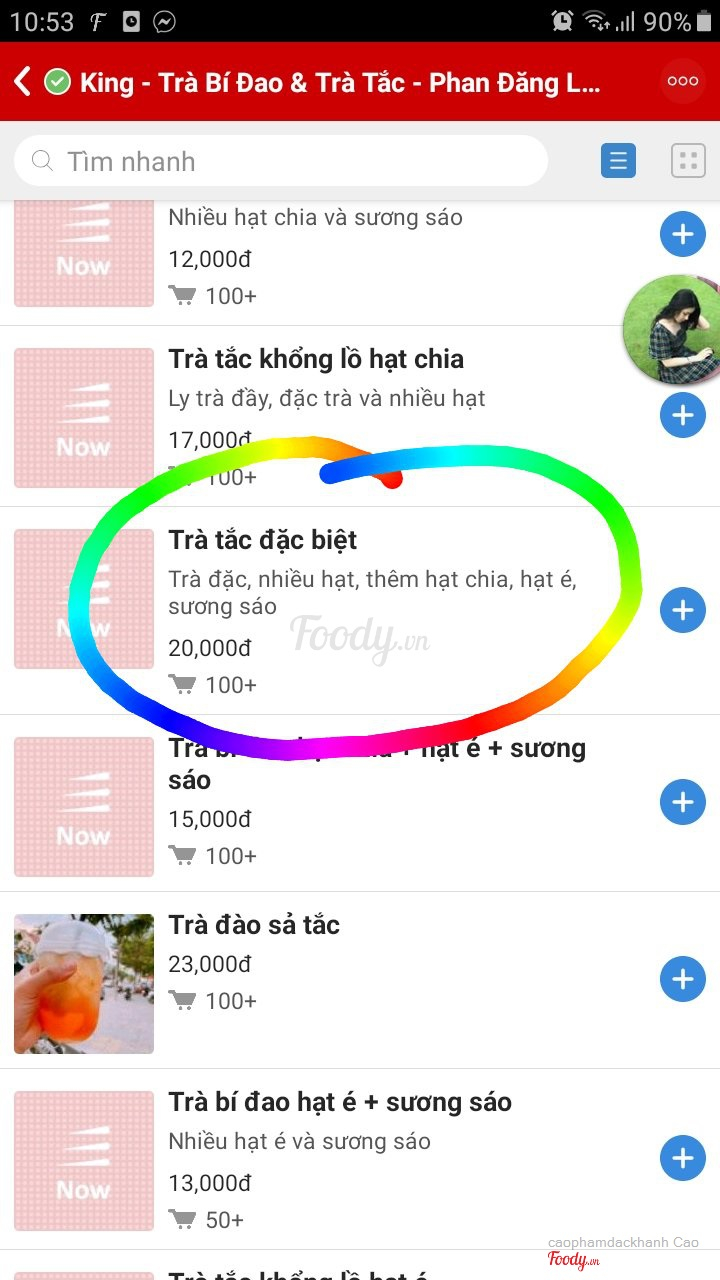Viewport: 720px width, 1280px height.
Task: Switch to grid view layout
Action: (x=688, y=161)
